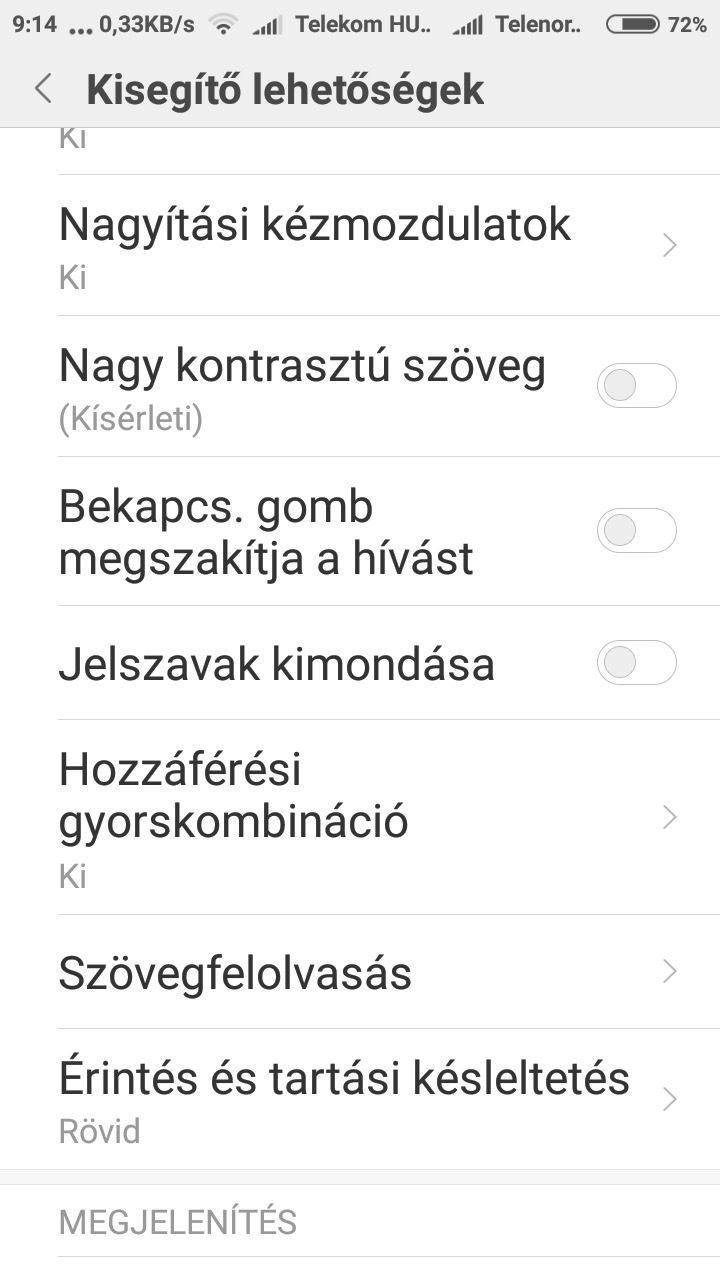Open Nagyítási kézmozdulatok settings
The width and height of the screenshot is (720, 1280).
pos(360,246)
